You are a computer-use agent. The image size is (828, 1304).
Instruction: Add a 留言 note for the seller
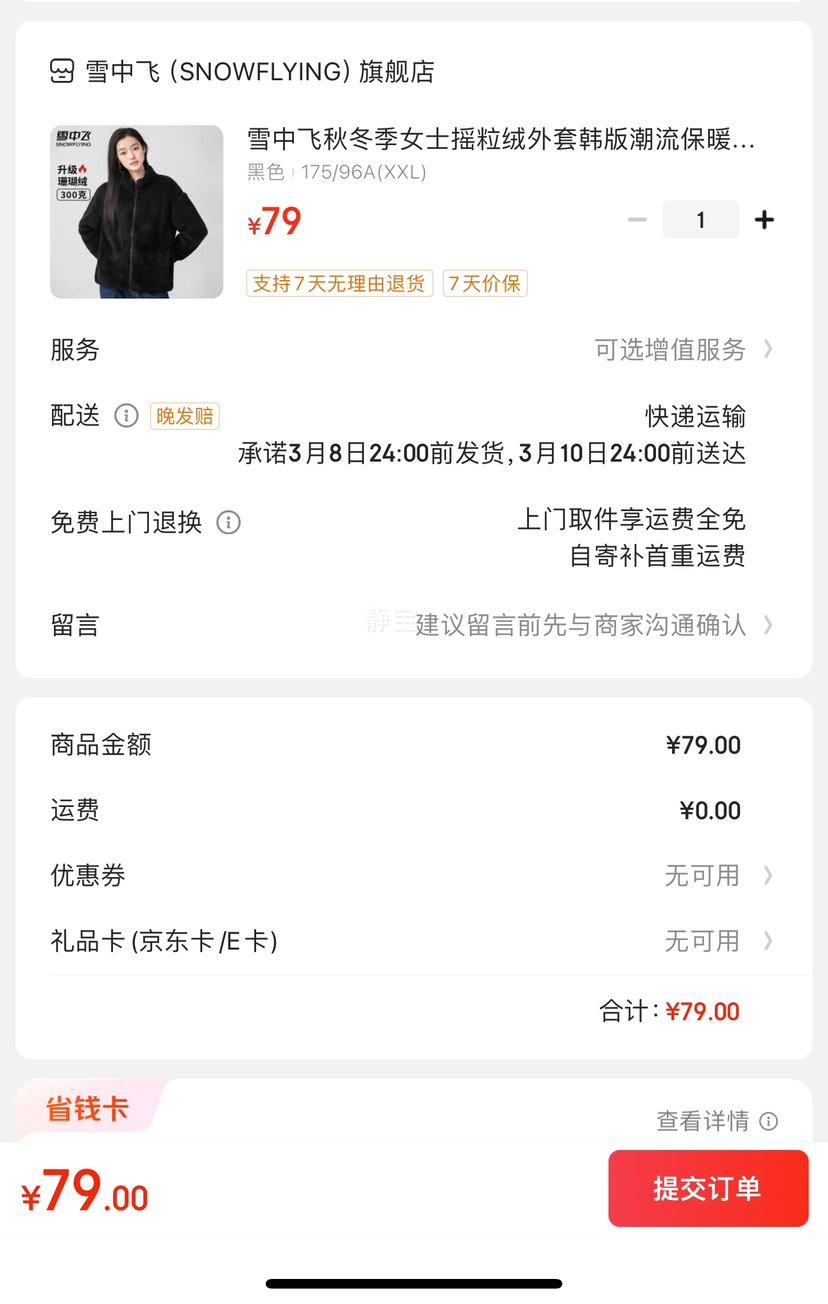pos(580,625)
